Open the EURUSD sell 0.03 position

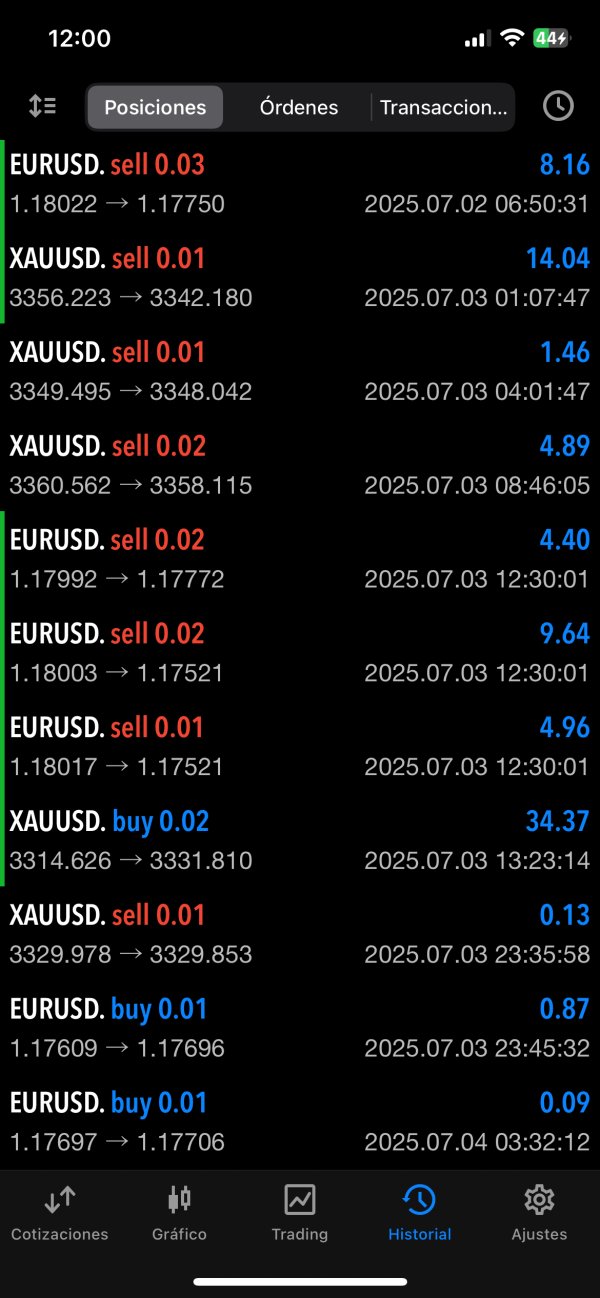(300, 184)
